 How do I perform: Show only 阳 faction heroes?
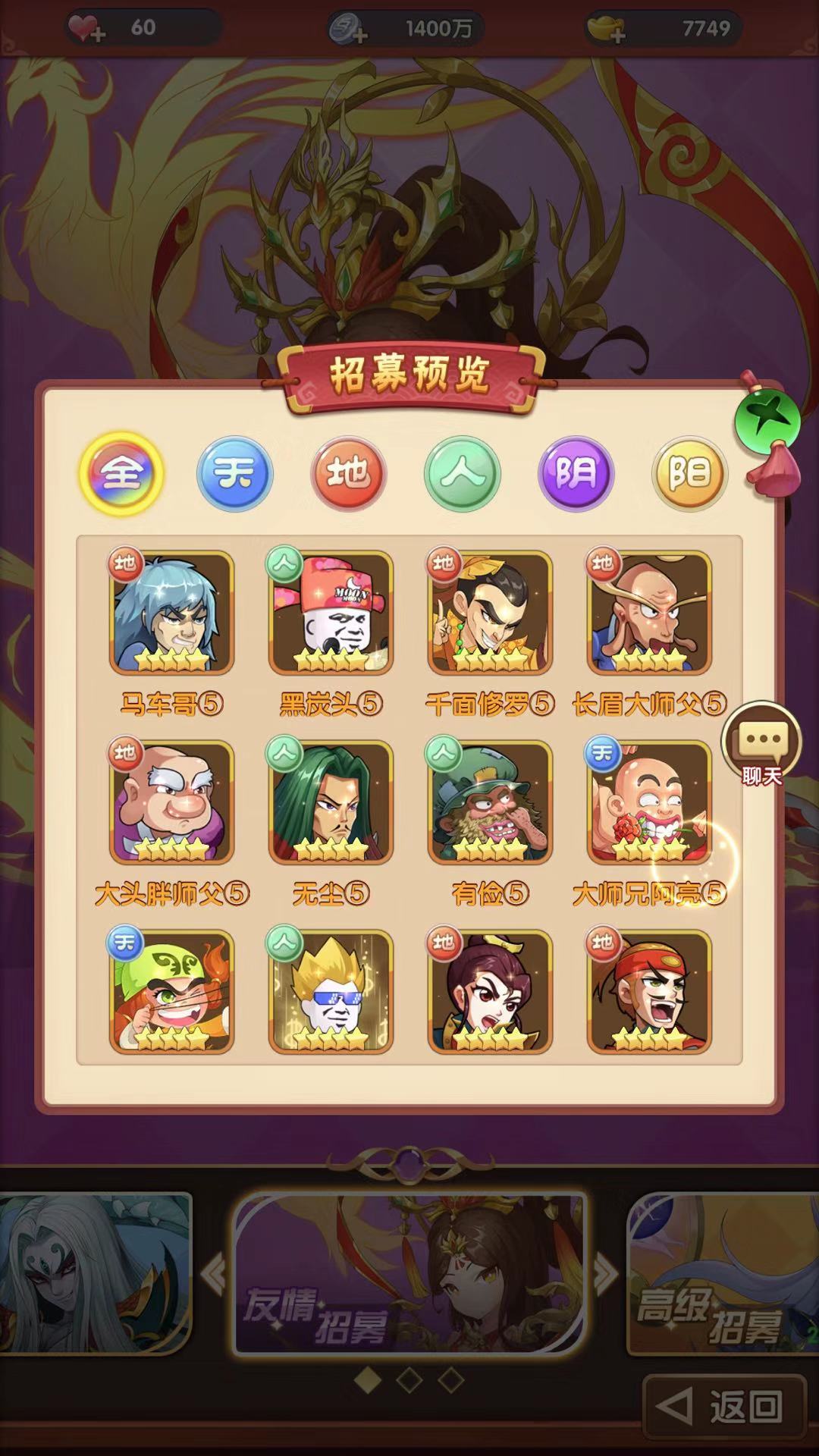[689, 474]
